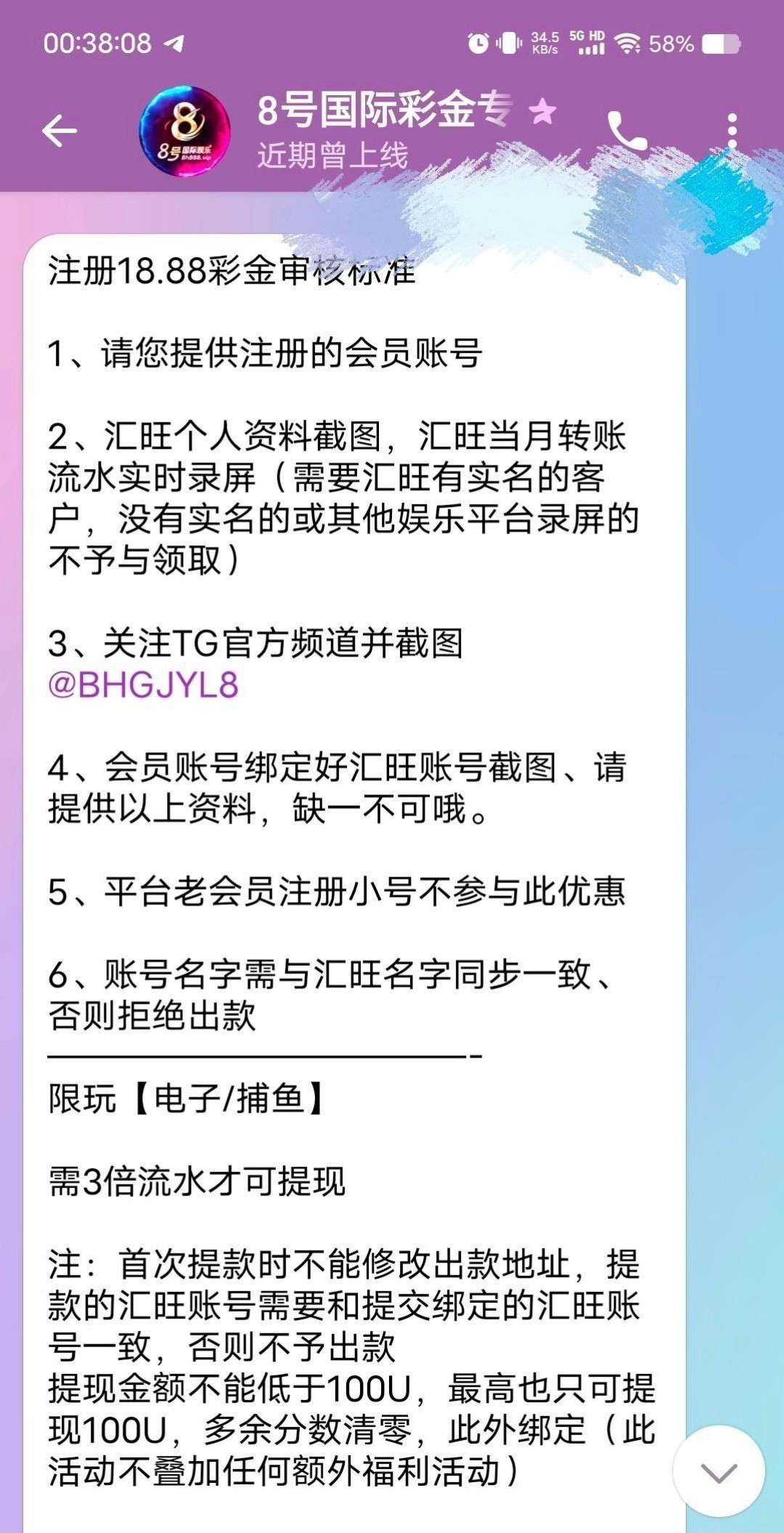Jump to the latest messages
This screenshot has height=1533, width=784.
[x=719, y=1471]
